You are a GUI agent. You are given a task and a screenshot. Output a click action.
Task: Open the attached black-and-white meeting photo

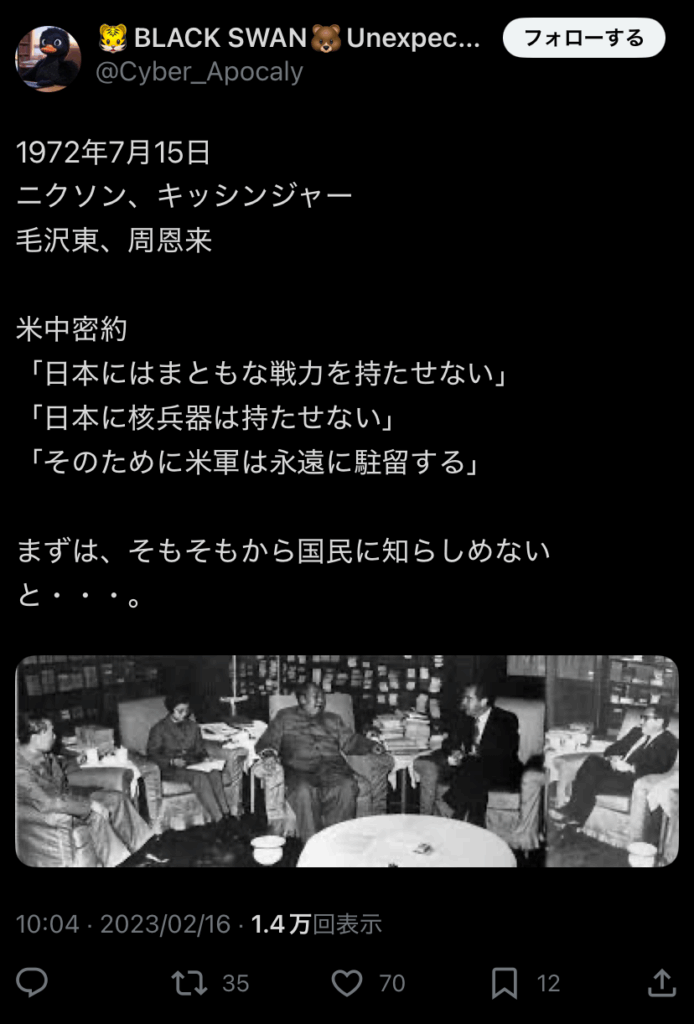347,761
